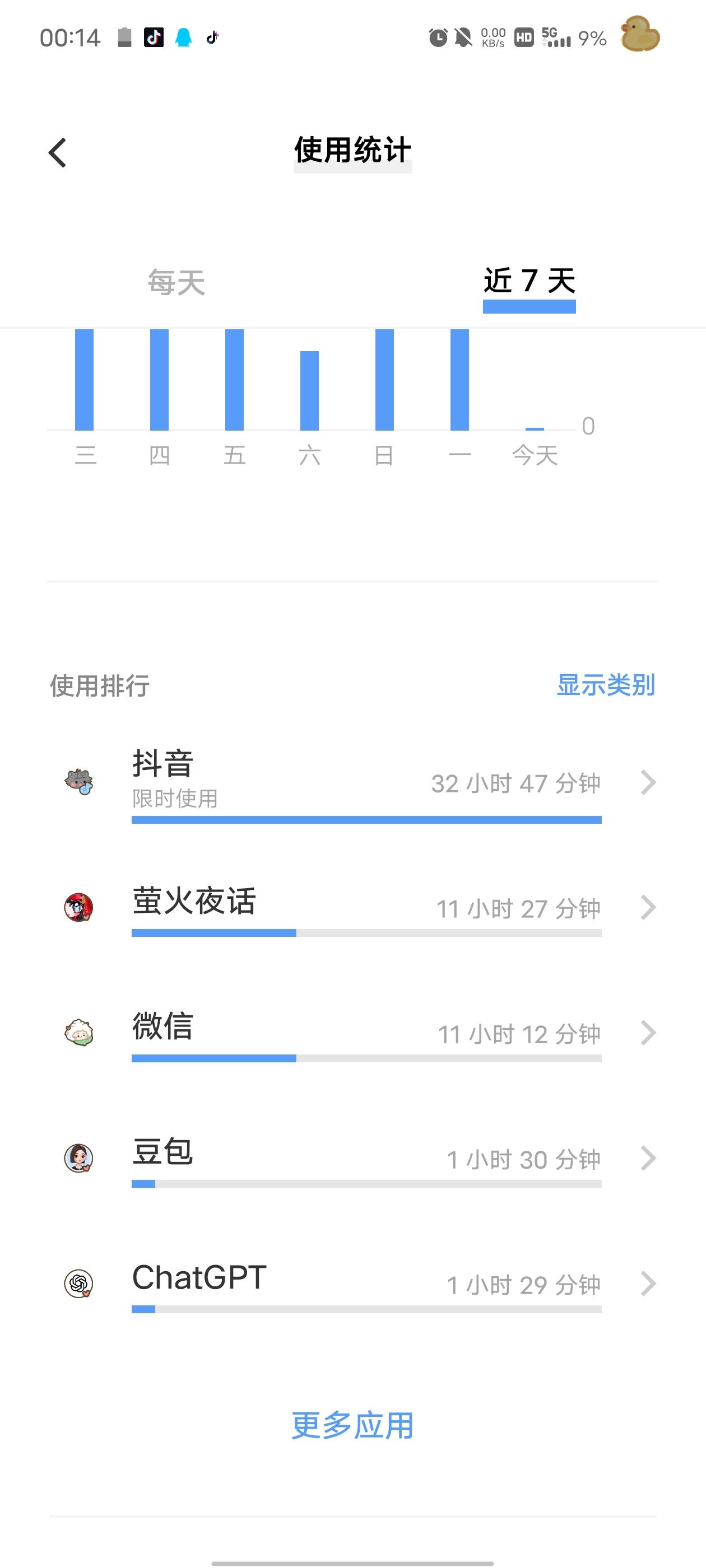View 微信 usage details
Viewport: 706px width, 1568px height.
[365, 1033]
